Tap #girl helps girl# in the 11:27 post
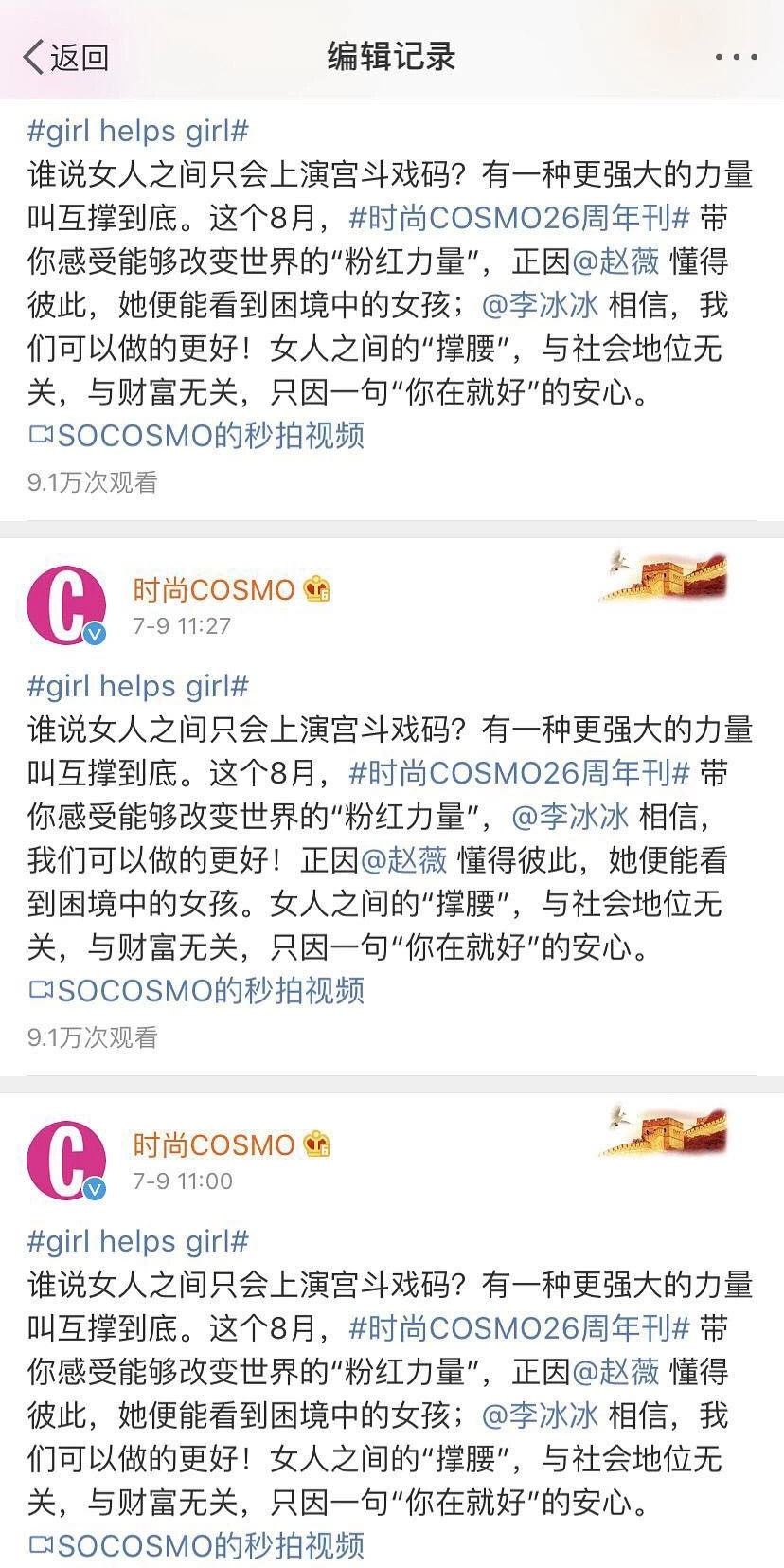This screenshot has height=1568, width=784. (138, 686)
